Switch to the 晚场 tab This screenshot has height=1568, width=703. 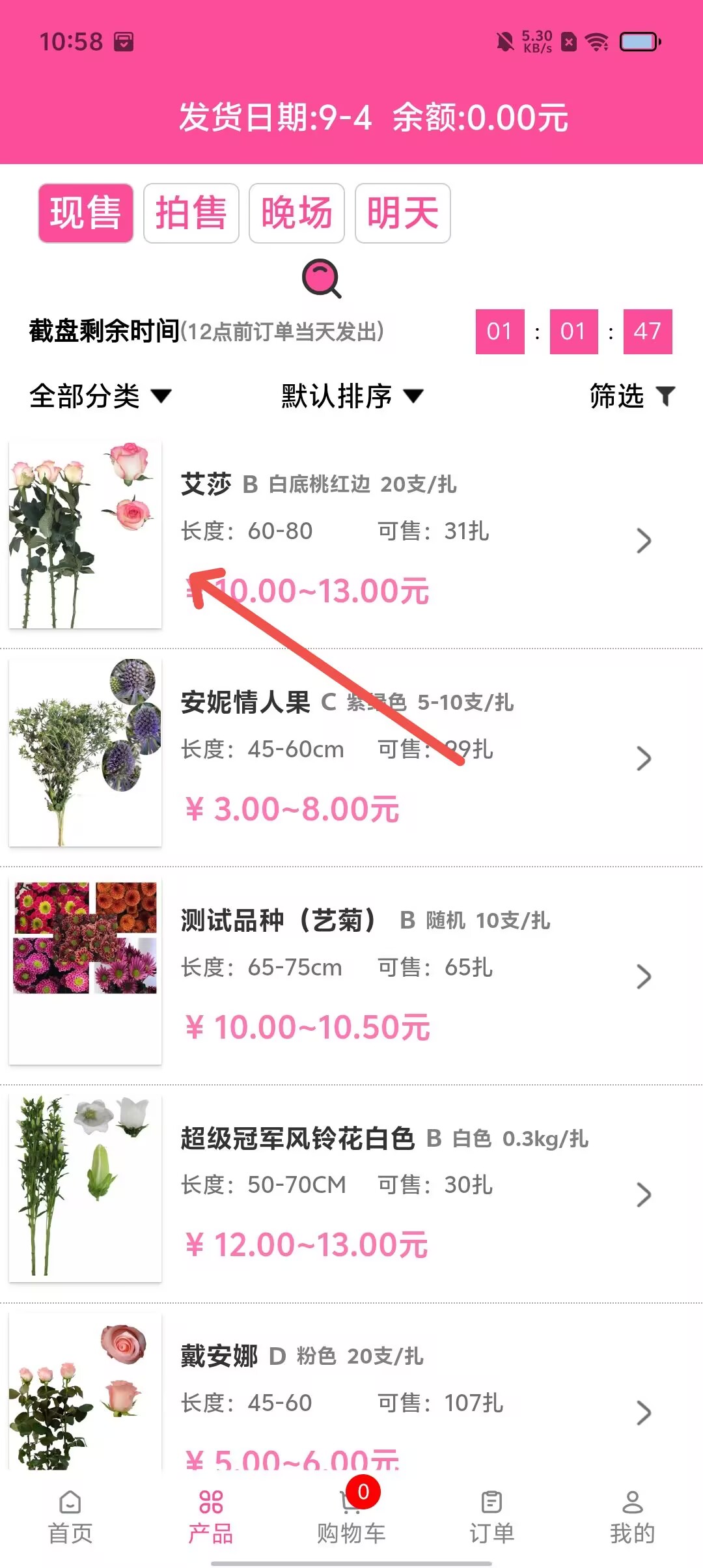pos(296,213)
